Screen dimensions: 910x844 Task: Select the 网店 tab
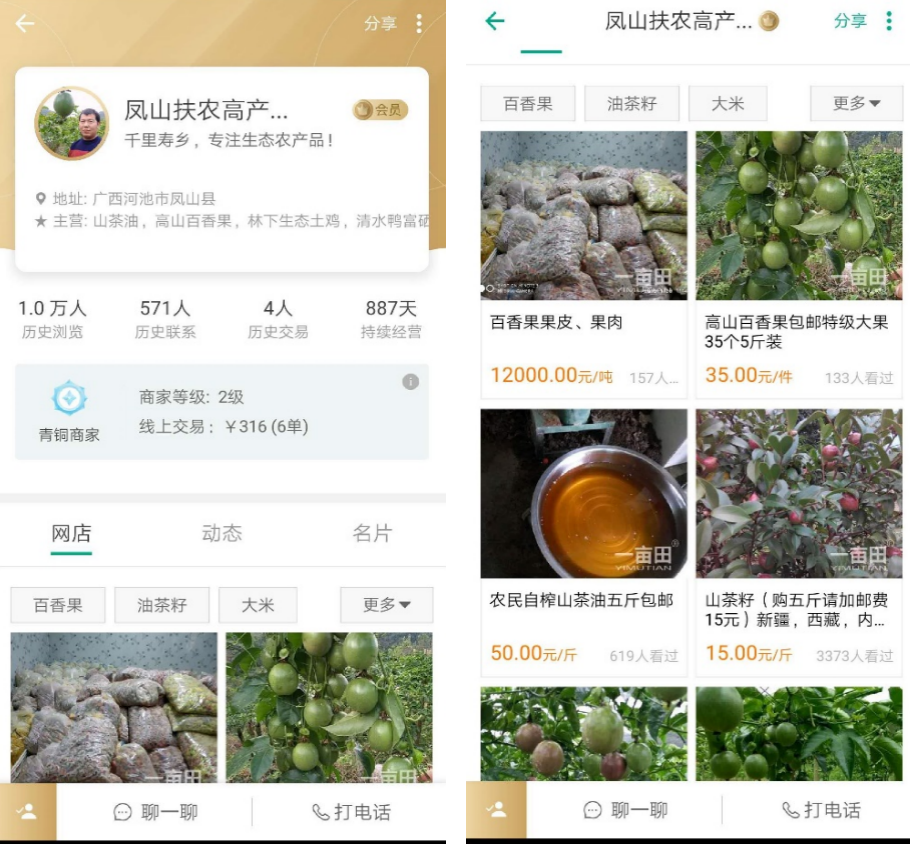(71, 533)
